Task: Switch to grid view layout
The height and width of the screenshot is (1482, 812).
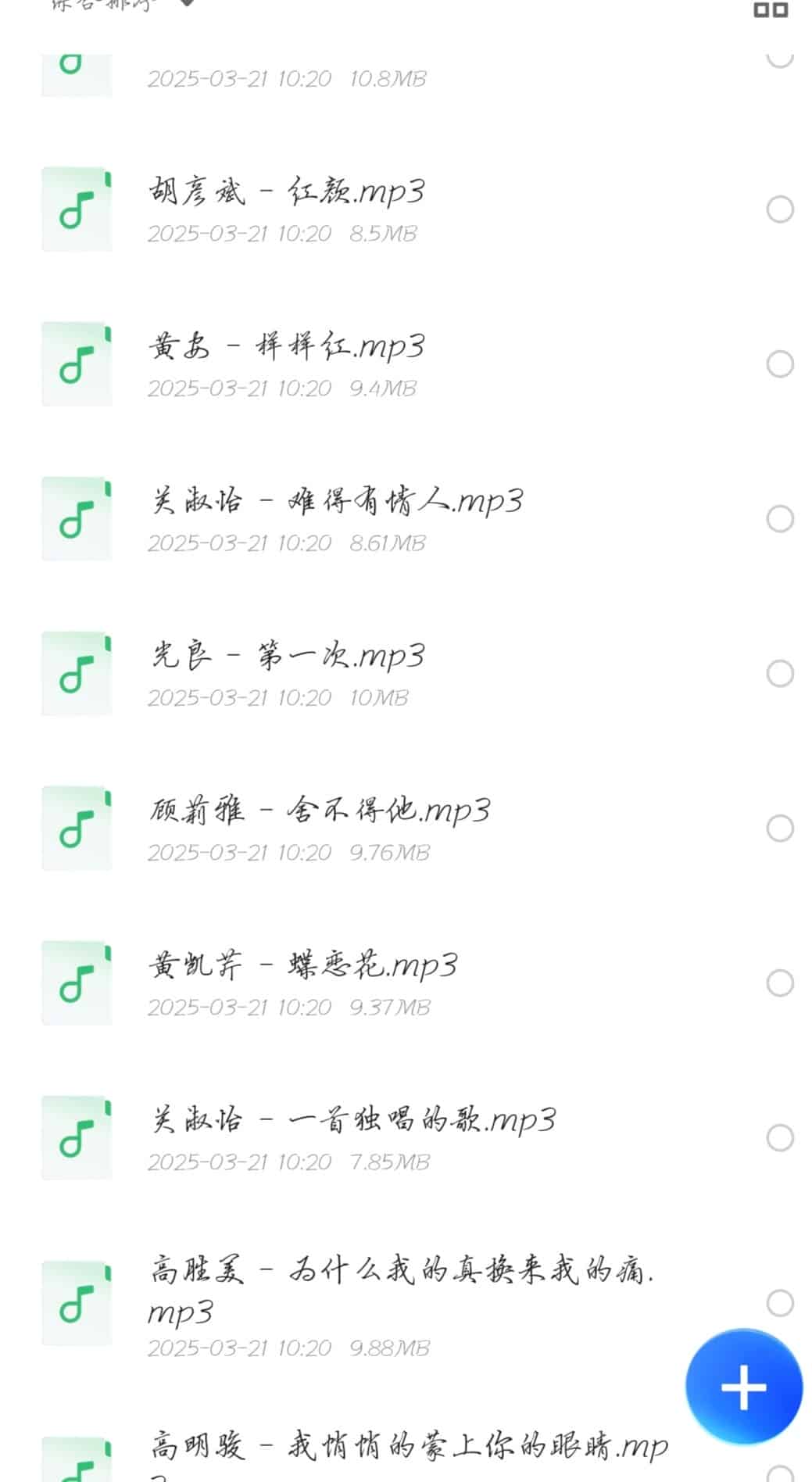Action: (x=771, y=10)
